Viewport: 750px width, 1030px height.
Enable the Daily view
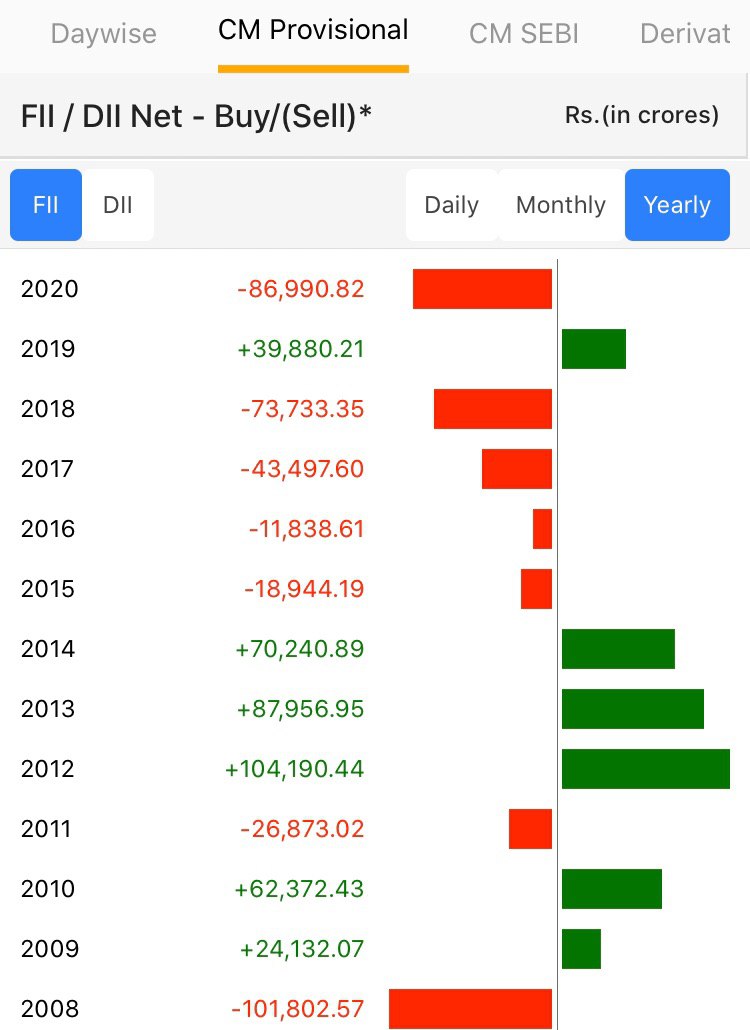(451, 205)
